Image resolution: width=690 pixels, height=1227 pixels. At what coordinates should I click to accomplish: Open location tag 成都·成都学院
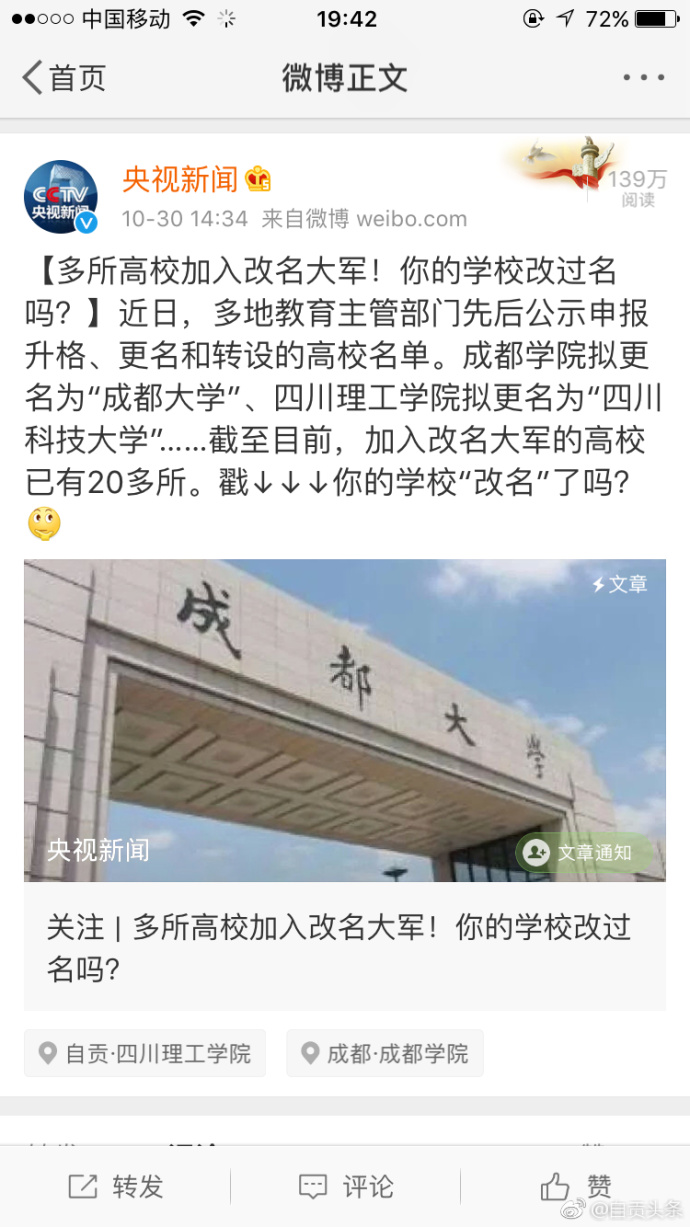(385, 1053)
